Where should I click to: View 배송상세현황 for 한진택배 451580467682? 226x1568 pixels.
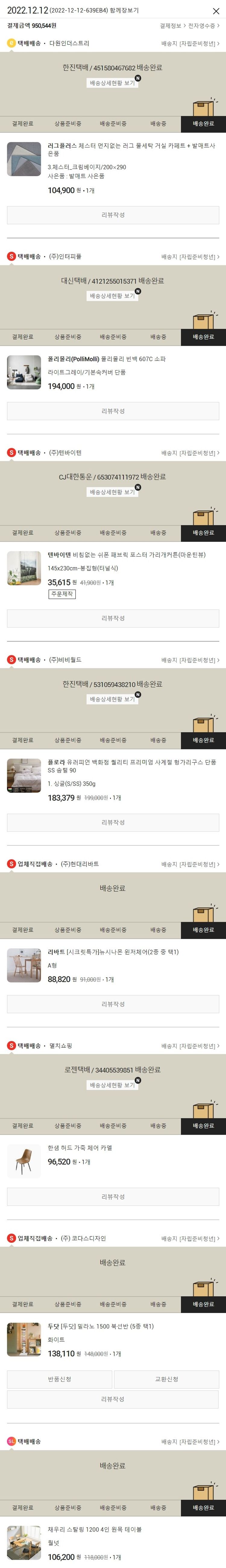pyautogui.click(x=112, y=83)
